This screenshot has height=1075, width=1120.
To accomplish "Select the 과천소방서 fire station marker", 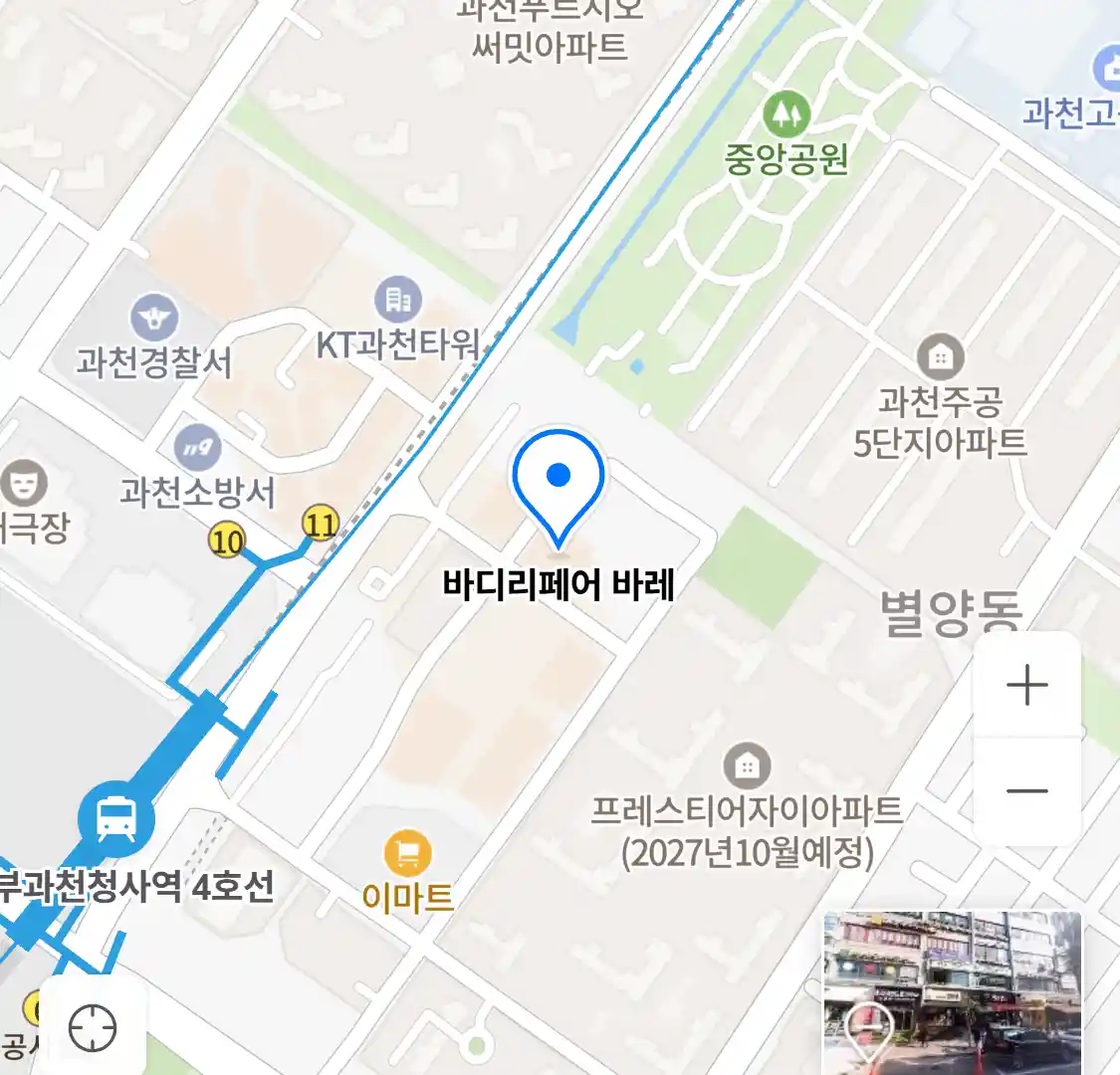I will (x=197, y=449).
